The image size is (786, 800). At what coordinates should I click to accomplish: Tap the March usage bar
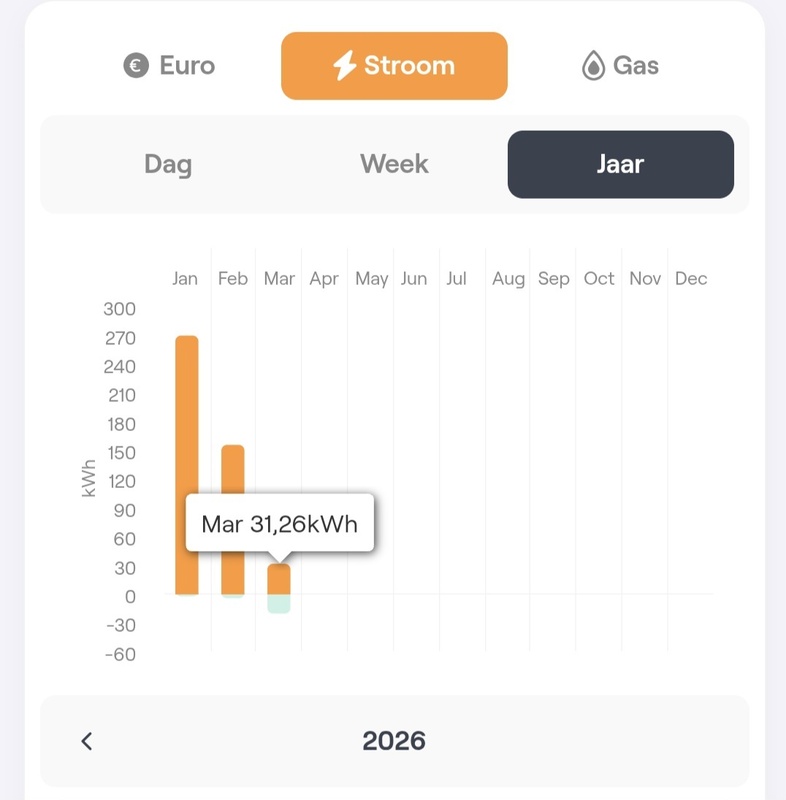coord(279,579)
